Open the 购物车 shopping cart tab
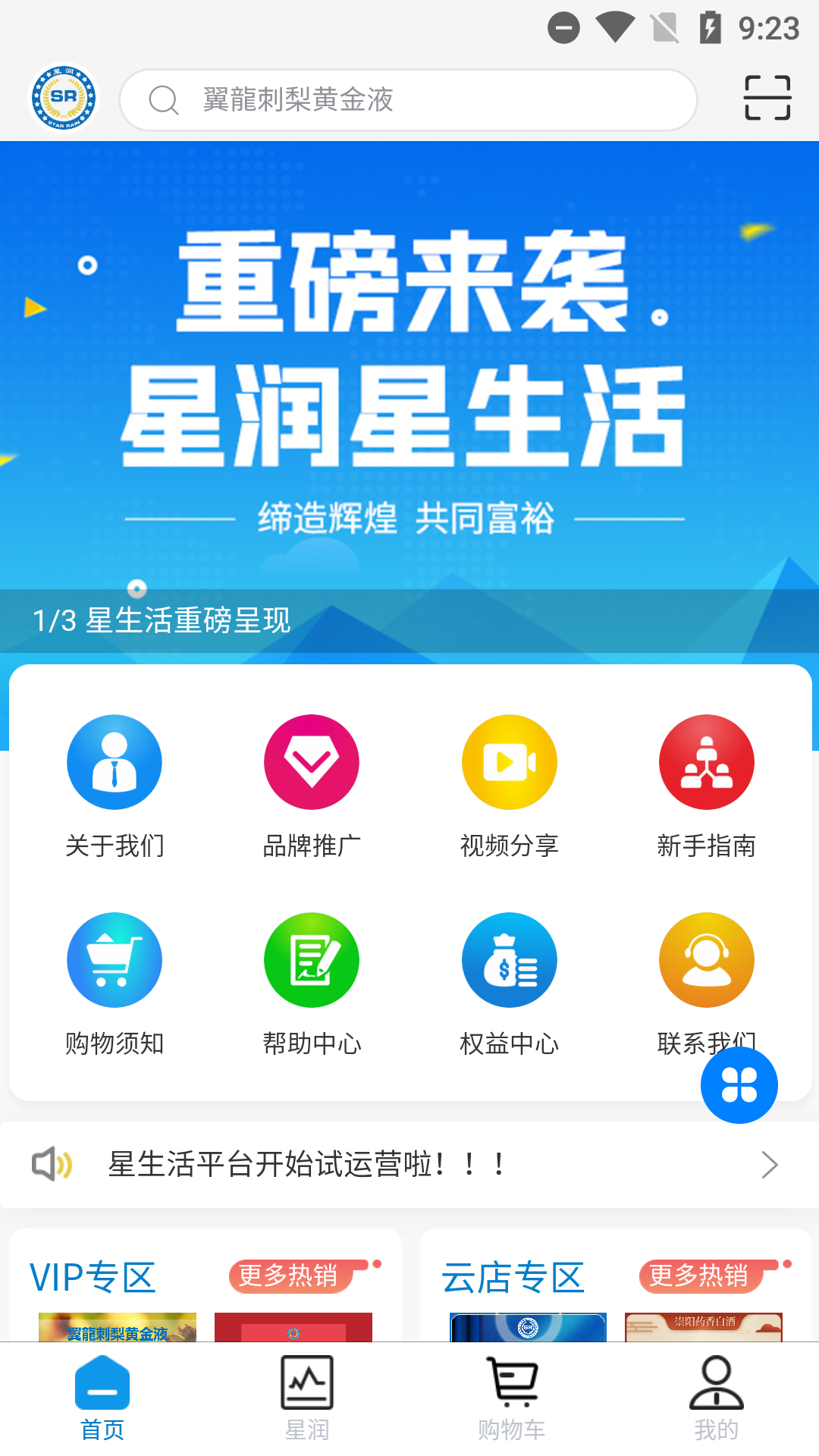The image size is (819, 1456). tap(512, 1399)
